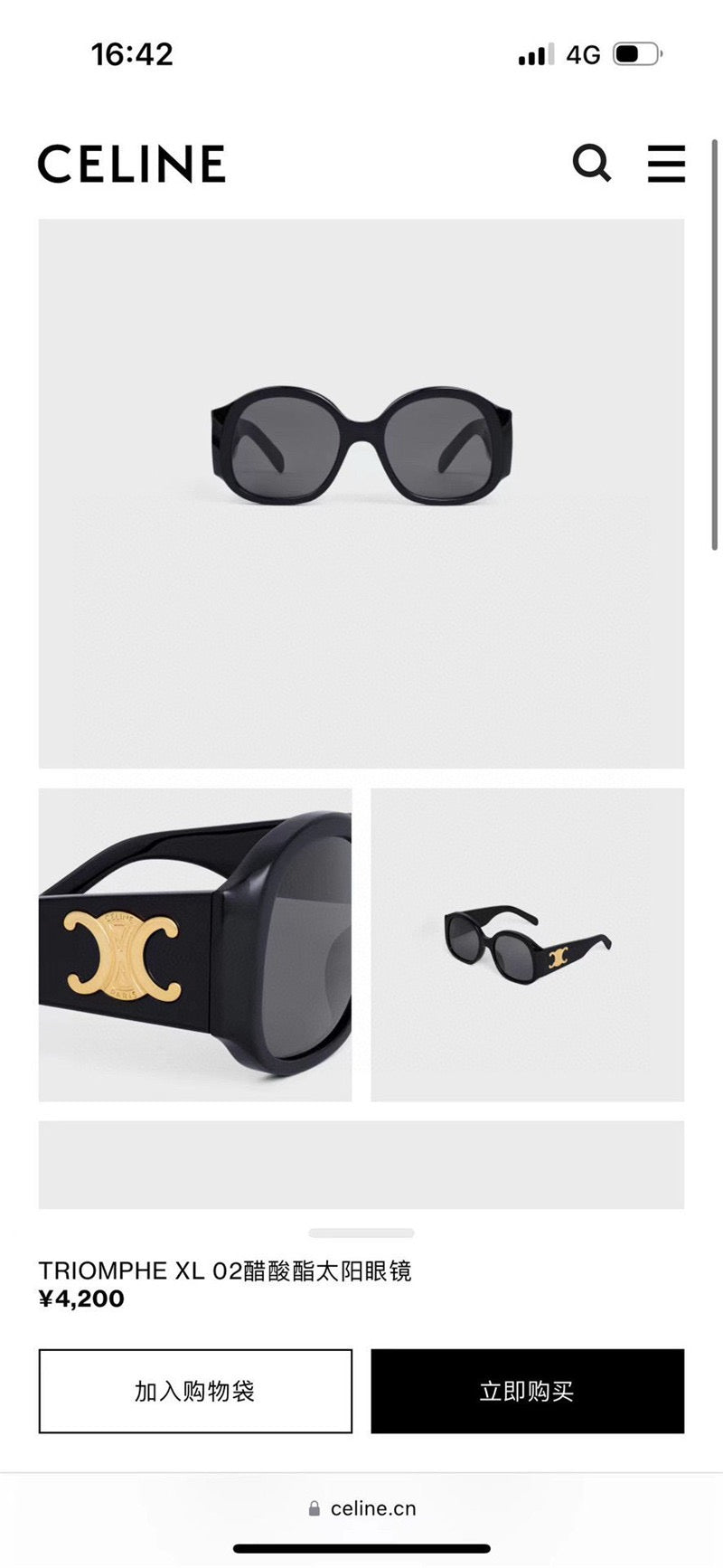Viewport: 723px width, 1568px height.
Task: Open the front view sunglasses image
Action: coord(361,493)
